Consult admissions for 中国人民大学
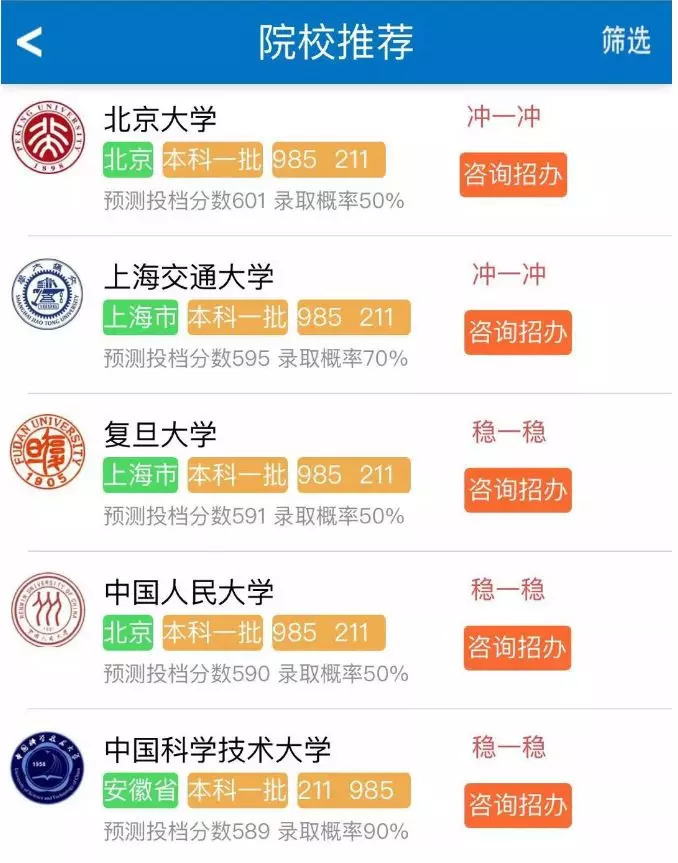Viewport: 678px width, 863px height. [517, 648]
